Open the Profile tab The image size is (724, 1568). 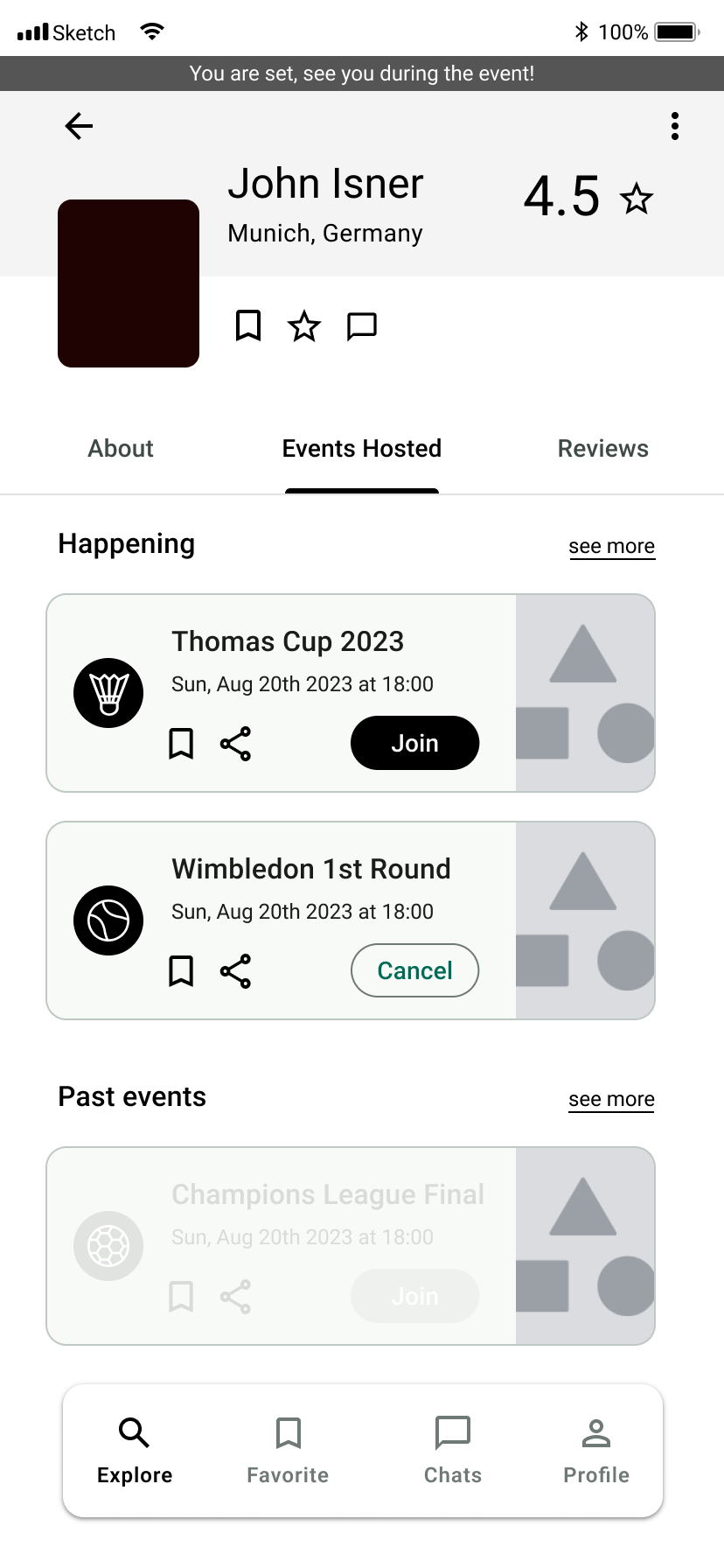click(595, 1451)
